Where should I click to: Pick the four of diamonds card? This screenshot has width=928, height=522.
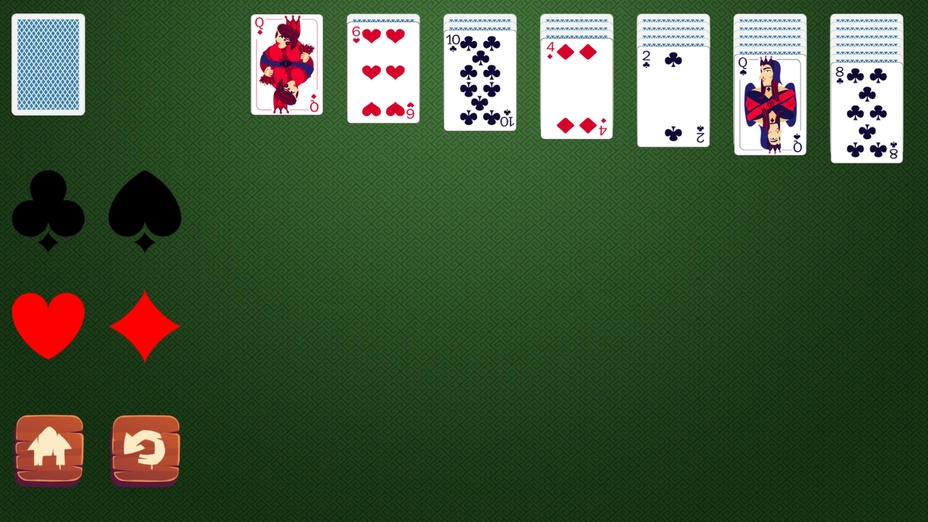[577, 89]
